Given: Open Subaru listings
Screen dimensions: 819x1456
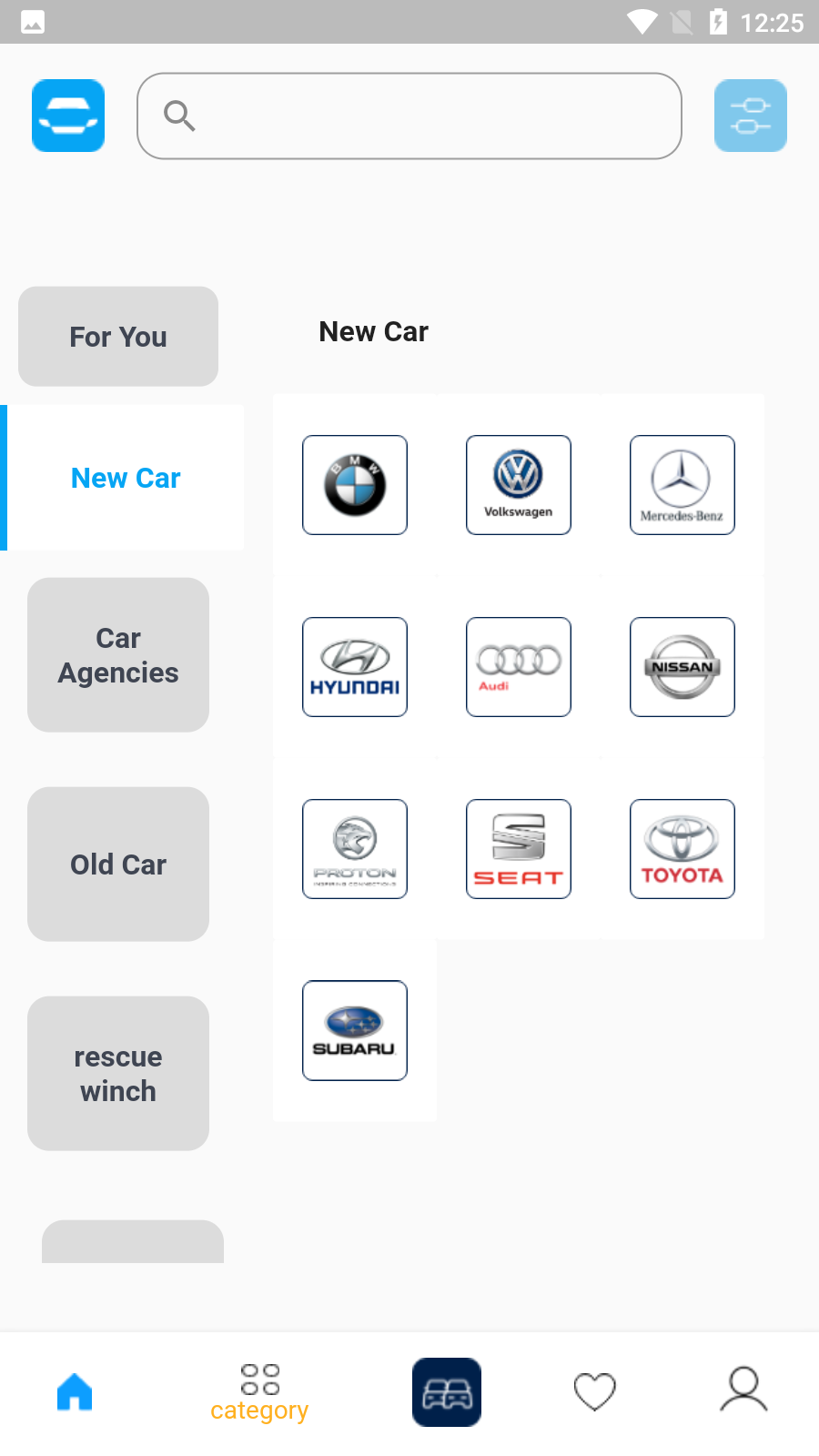Looking at the screenshot, I should coord(354,1030).
